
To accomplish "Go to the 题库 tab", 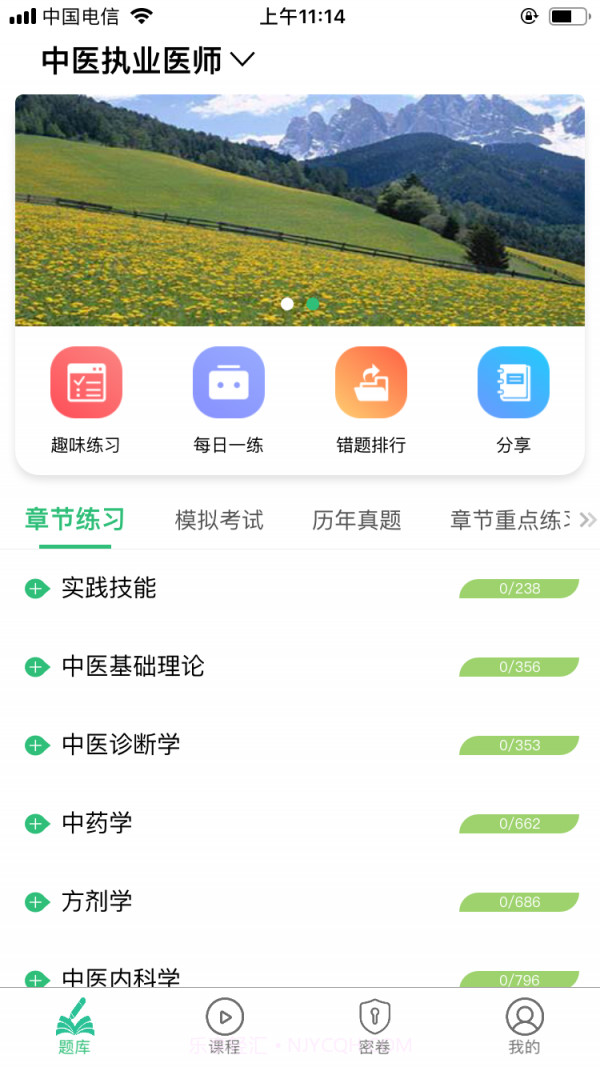I will (75, 1026).
